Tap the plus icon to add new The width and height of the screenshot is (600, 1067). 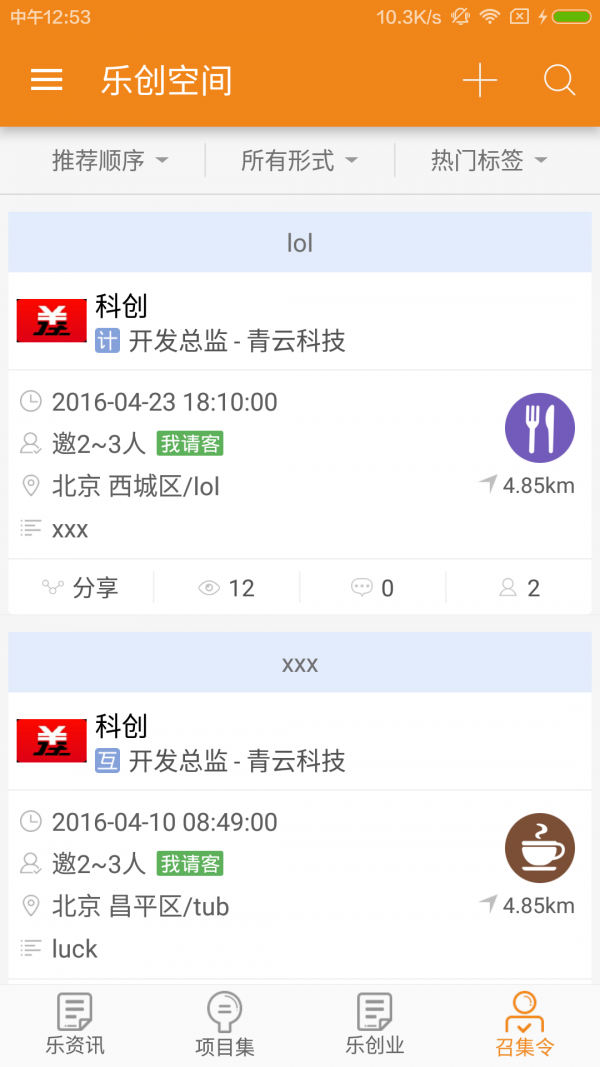tap(480, 80)
